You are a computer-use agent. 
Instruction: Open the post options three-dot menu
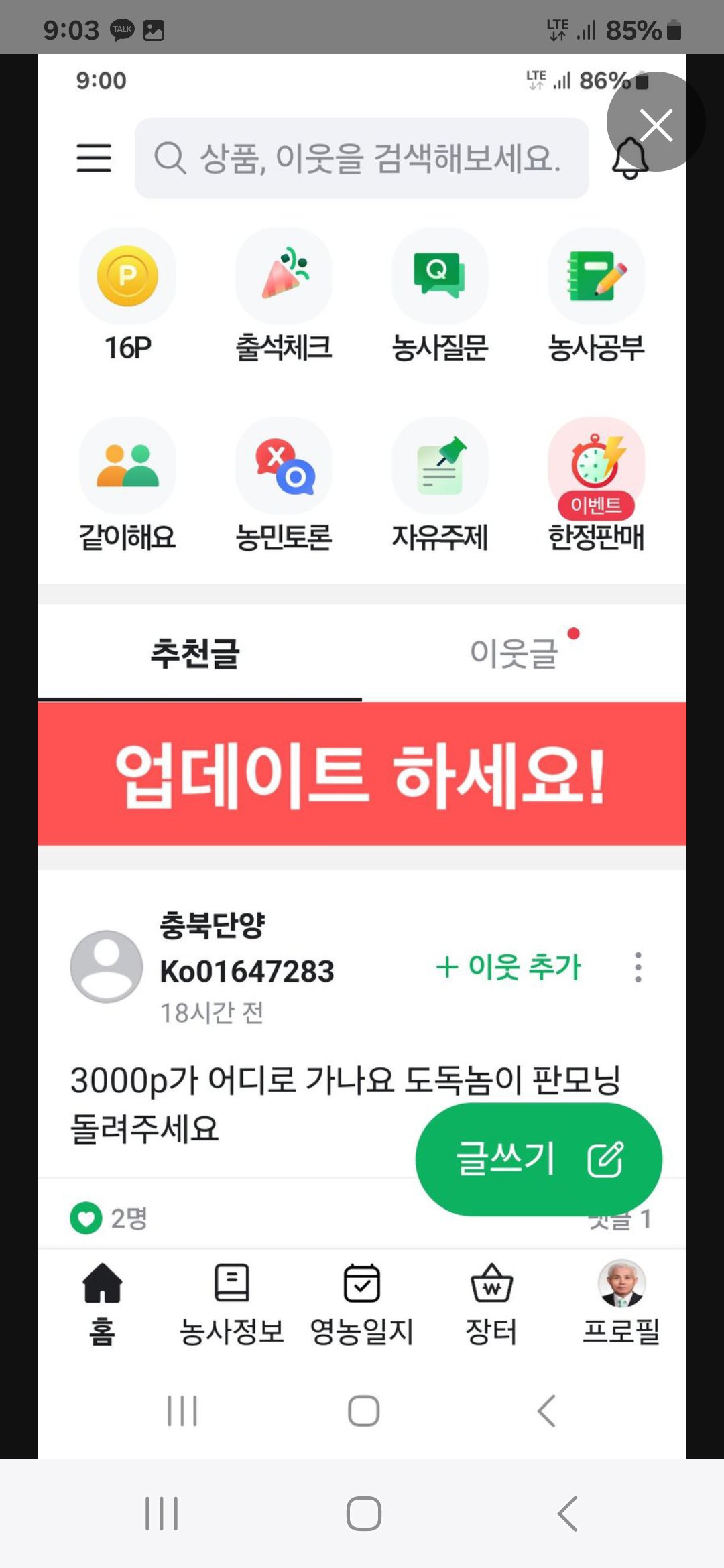point(637,968)
